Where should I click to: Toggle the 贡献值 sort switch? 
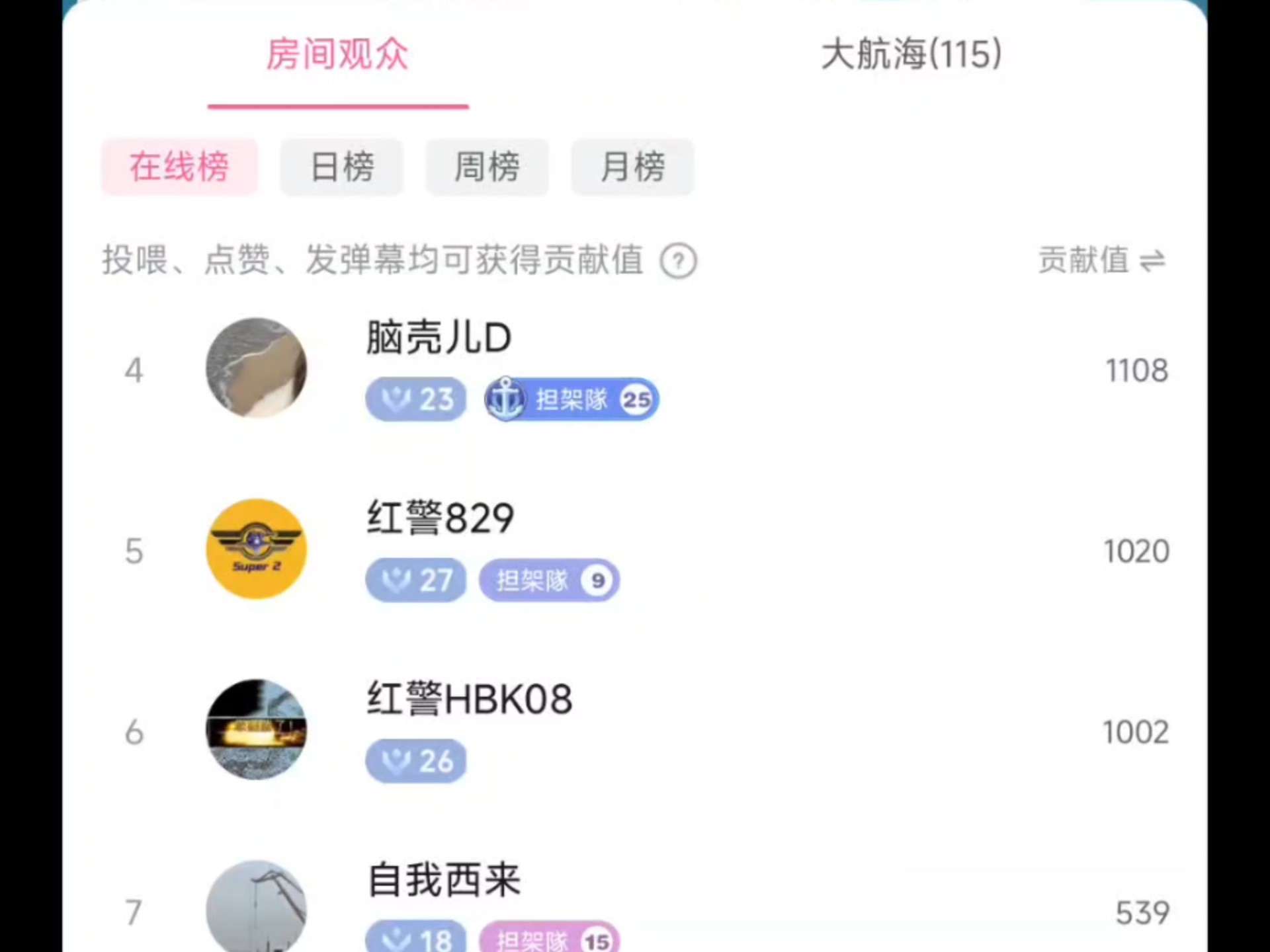click(1101, 260)
